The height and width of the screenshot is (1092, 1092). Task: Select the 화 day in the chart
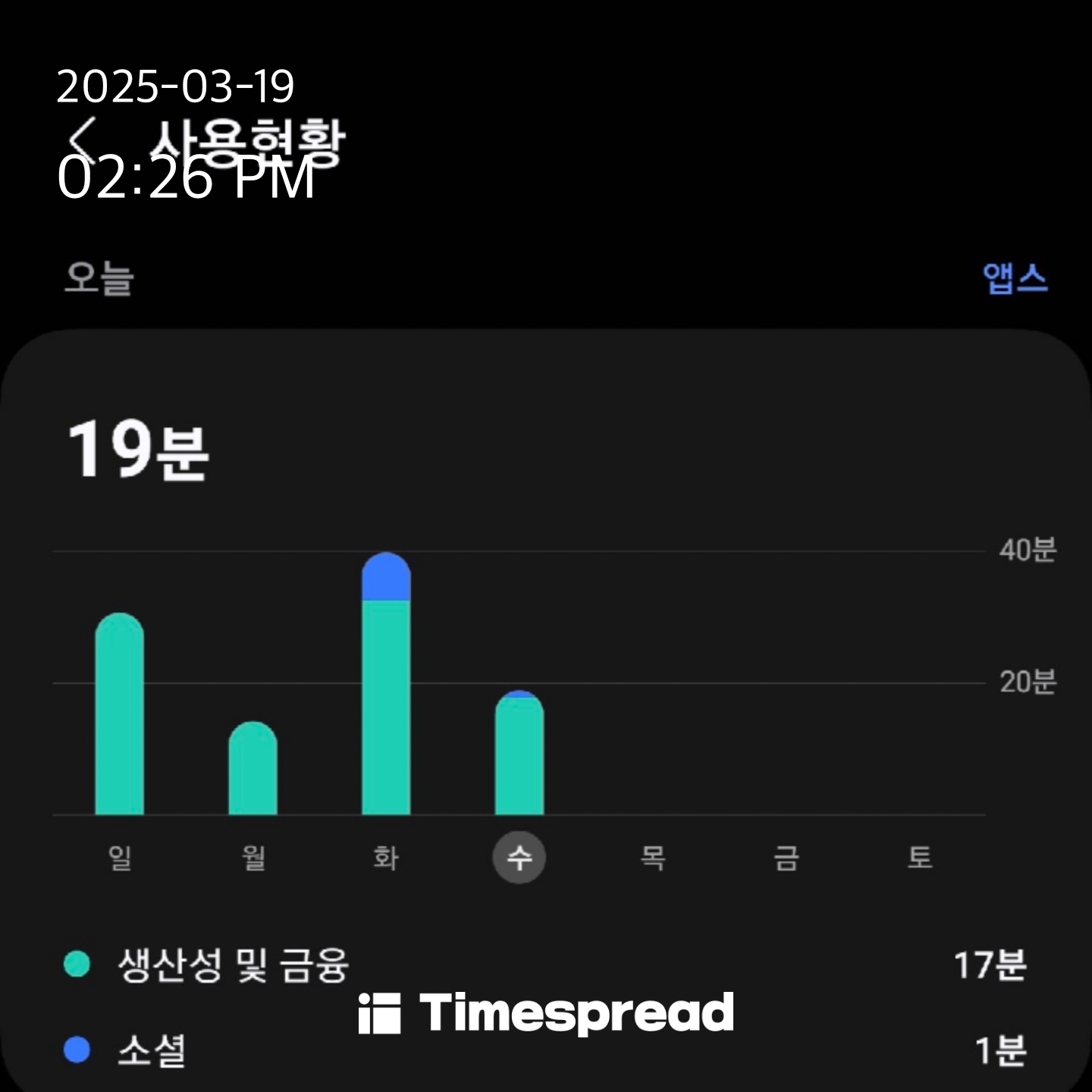coord(386,858)
